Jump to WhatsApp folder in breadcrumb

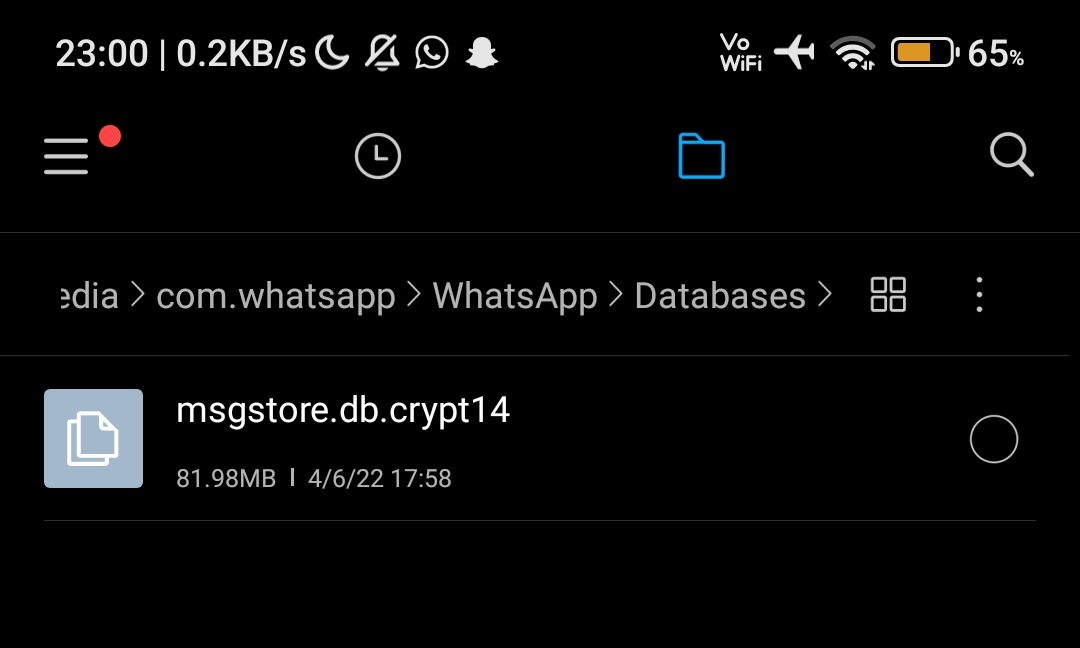(515, 296)
